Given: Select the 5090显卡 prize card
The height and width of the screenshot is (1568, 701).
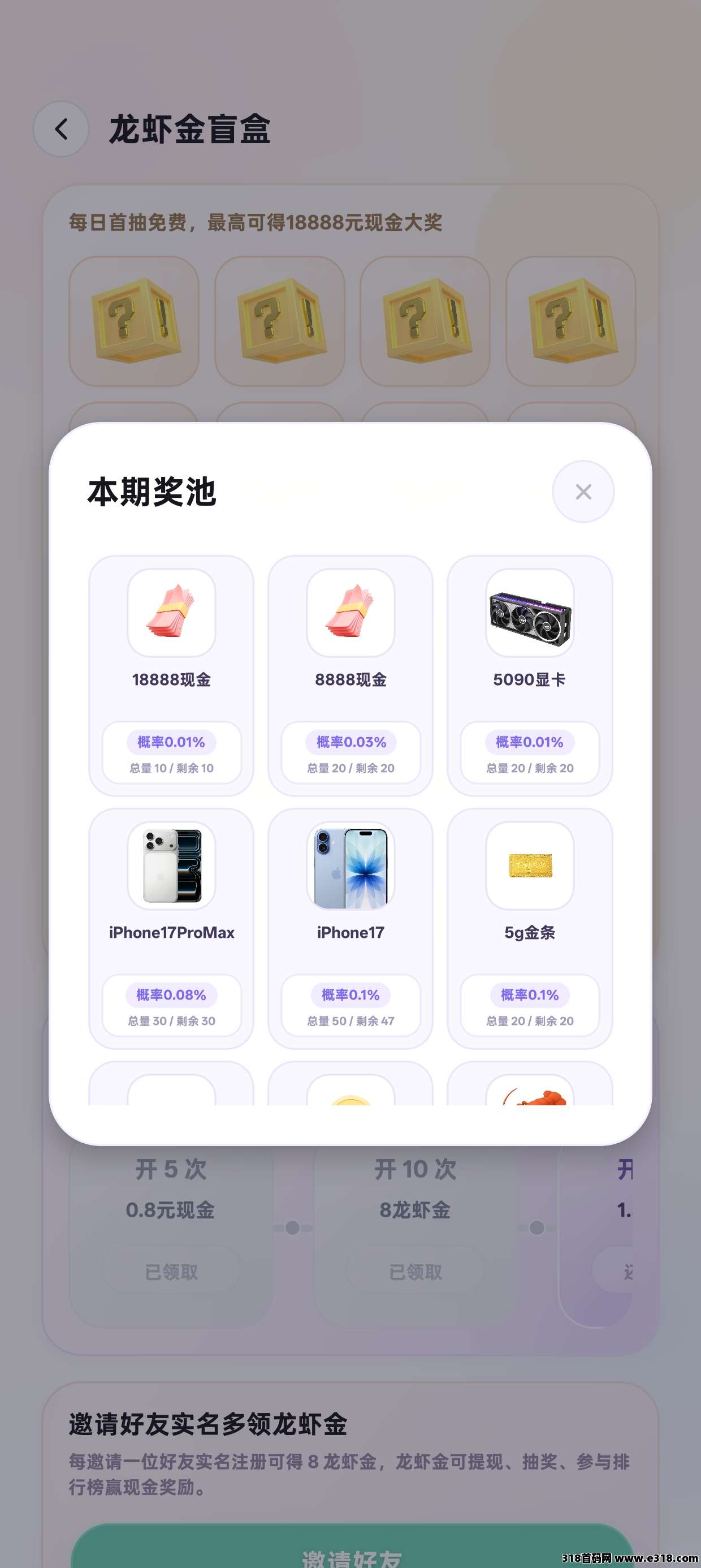Looking at the screenshot, I should click(529, 674).
